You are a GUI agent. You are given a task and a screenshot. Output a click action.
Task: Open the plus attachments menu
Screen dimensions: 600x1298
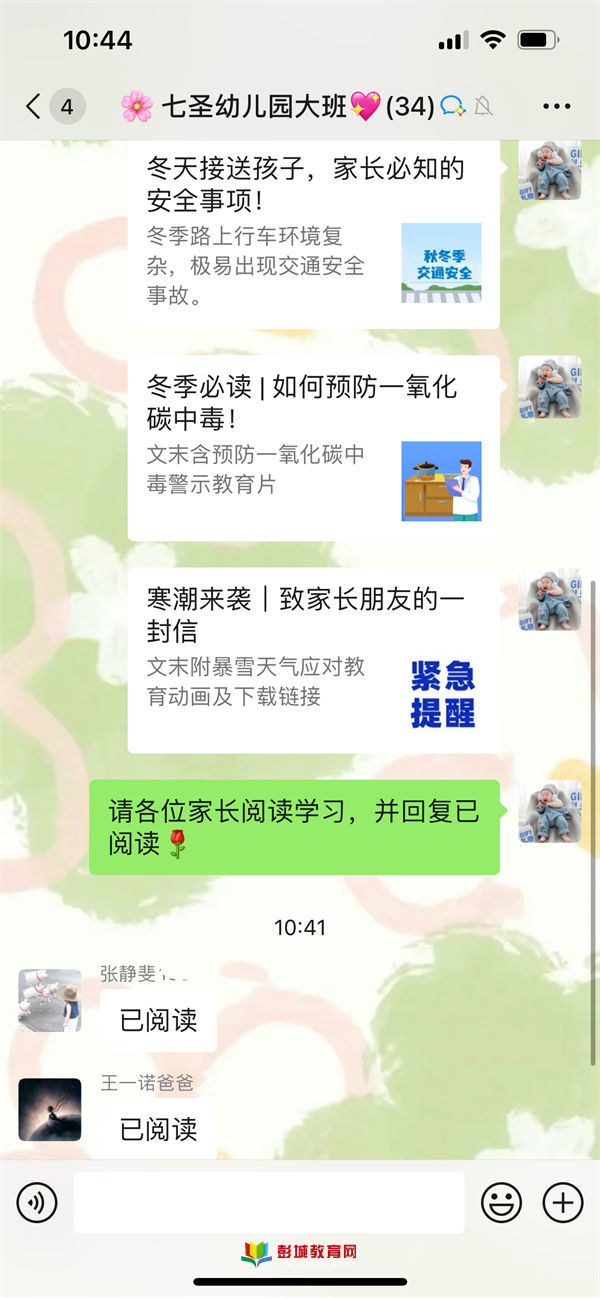tap(562, 1202)
